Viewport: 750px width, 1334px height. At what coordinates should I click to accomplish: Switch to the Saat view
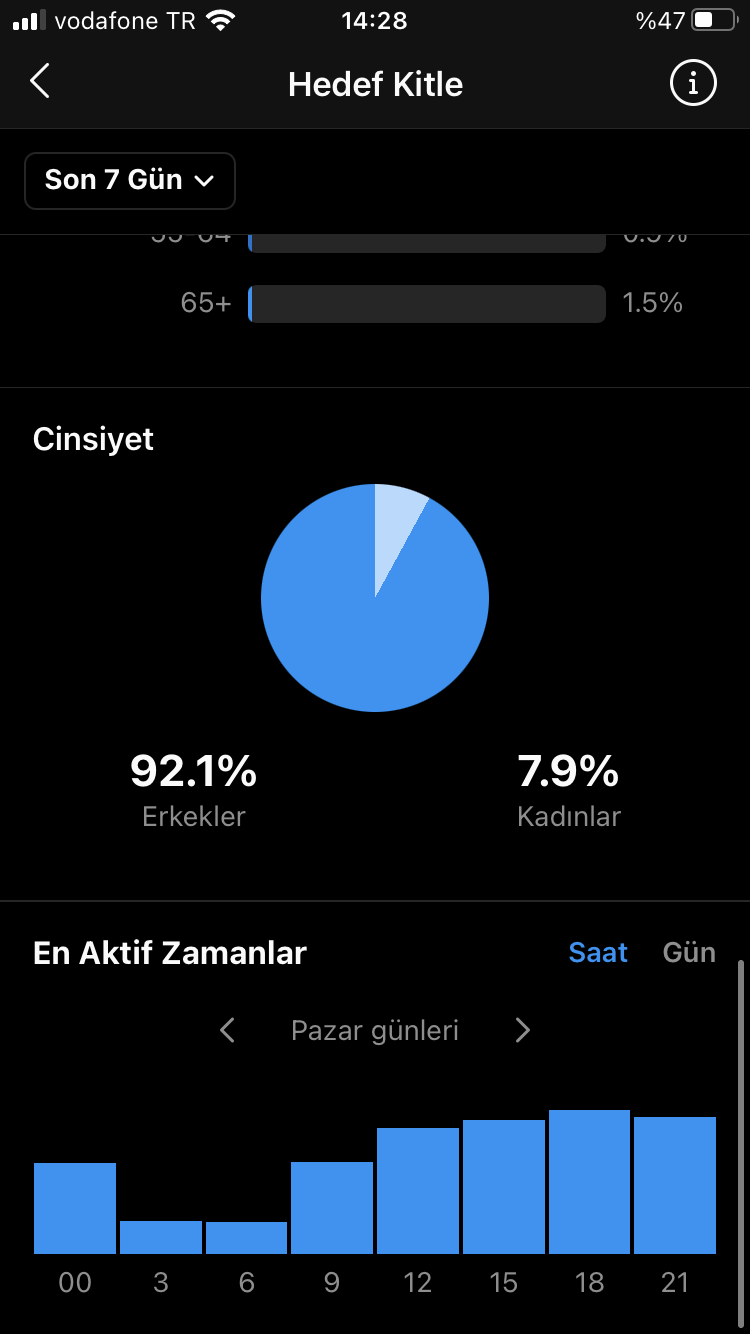point(598,952)
